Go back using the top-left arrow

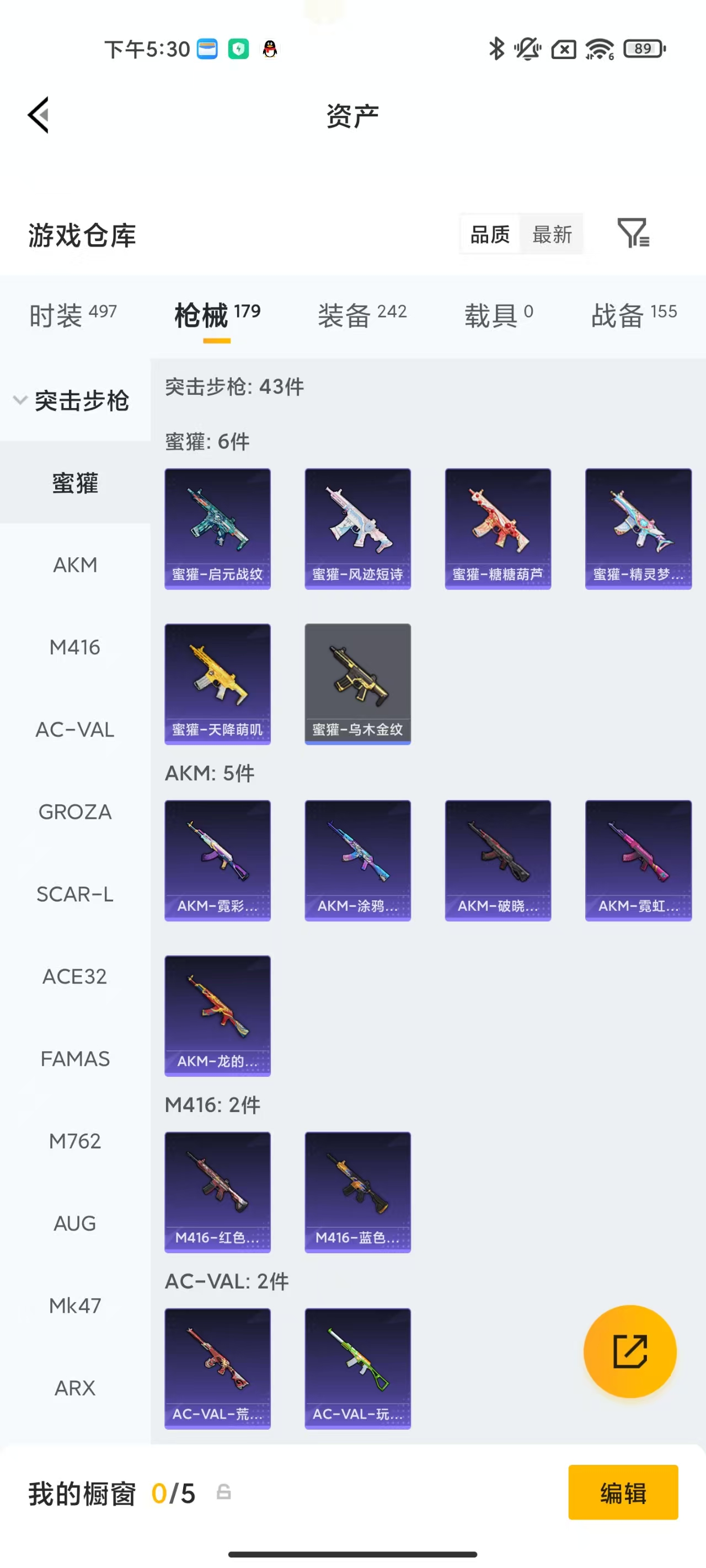39,115
